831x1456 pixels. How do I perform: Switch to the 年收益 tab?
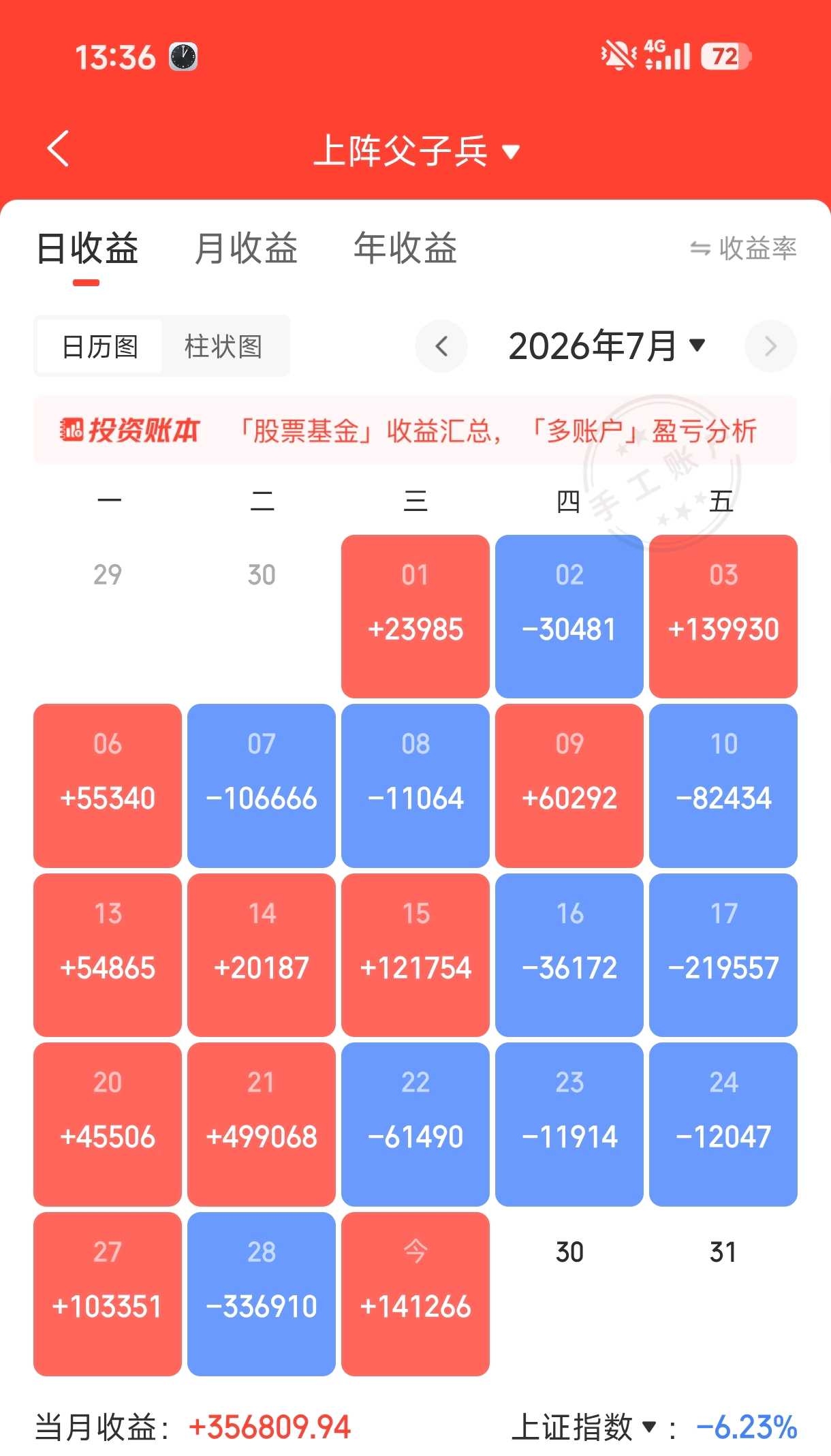(x=405, y=248)
